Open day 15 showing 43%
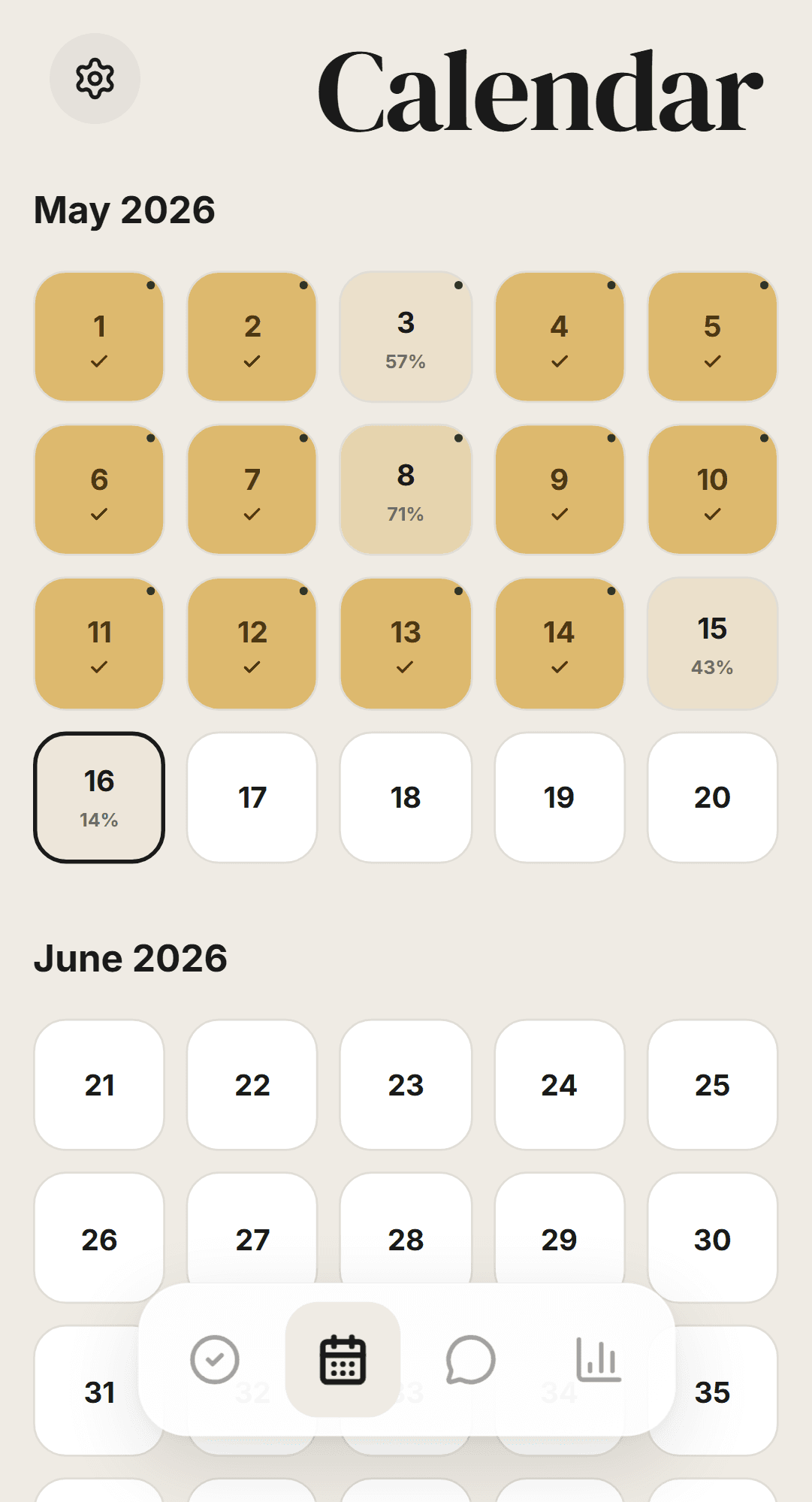Image resolution: width=812 pixels, height=1502 pixels. pos(712,643)
